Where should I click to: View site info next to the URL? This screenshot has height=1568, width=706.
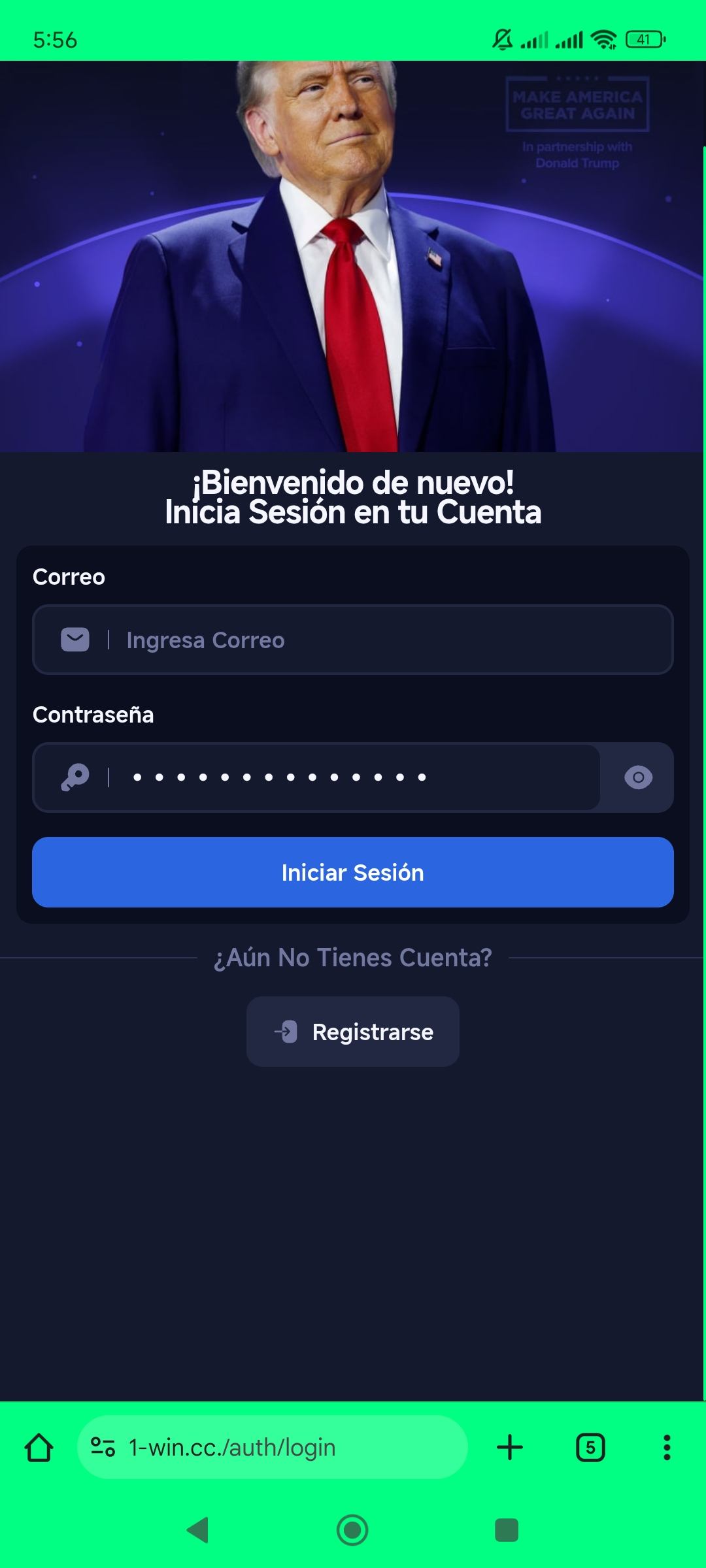click(103, 1447)
